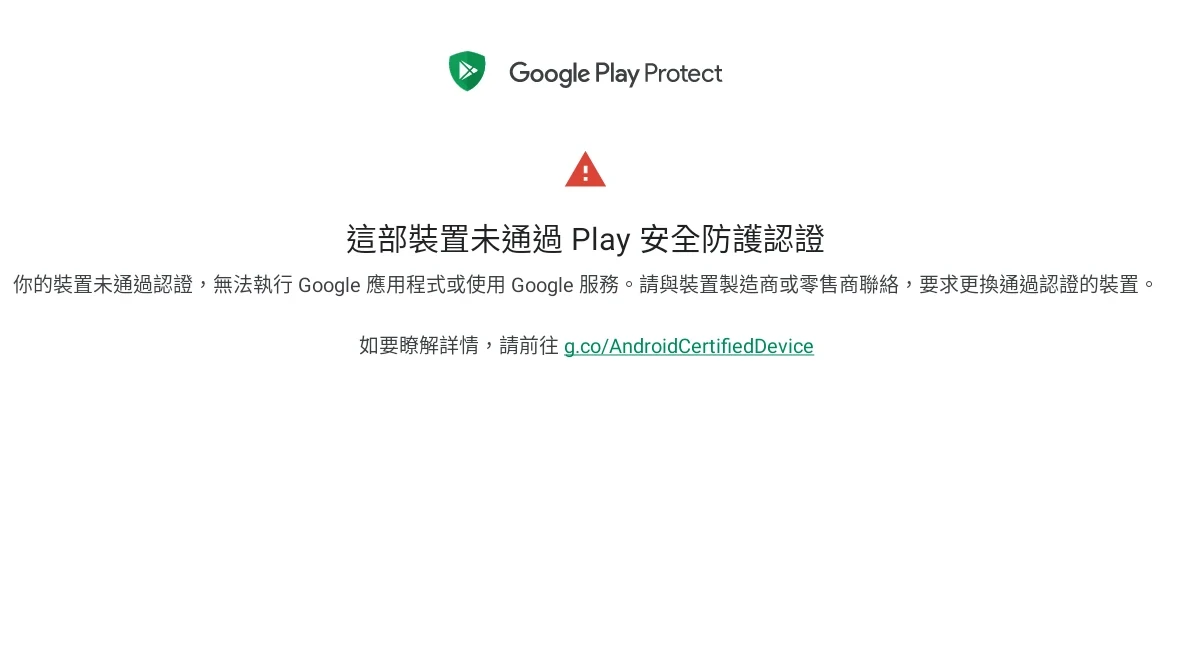This screenshot has width=1180, height=663.
Task: Open the g.co/AndroidCertifiedDevice link
Action: click(x=688, y=346)
